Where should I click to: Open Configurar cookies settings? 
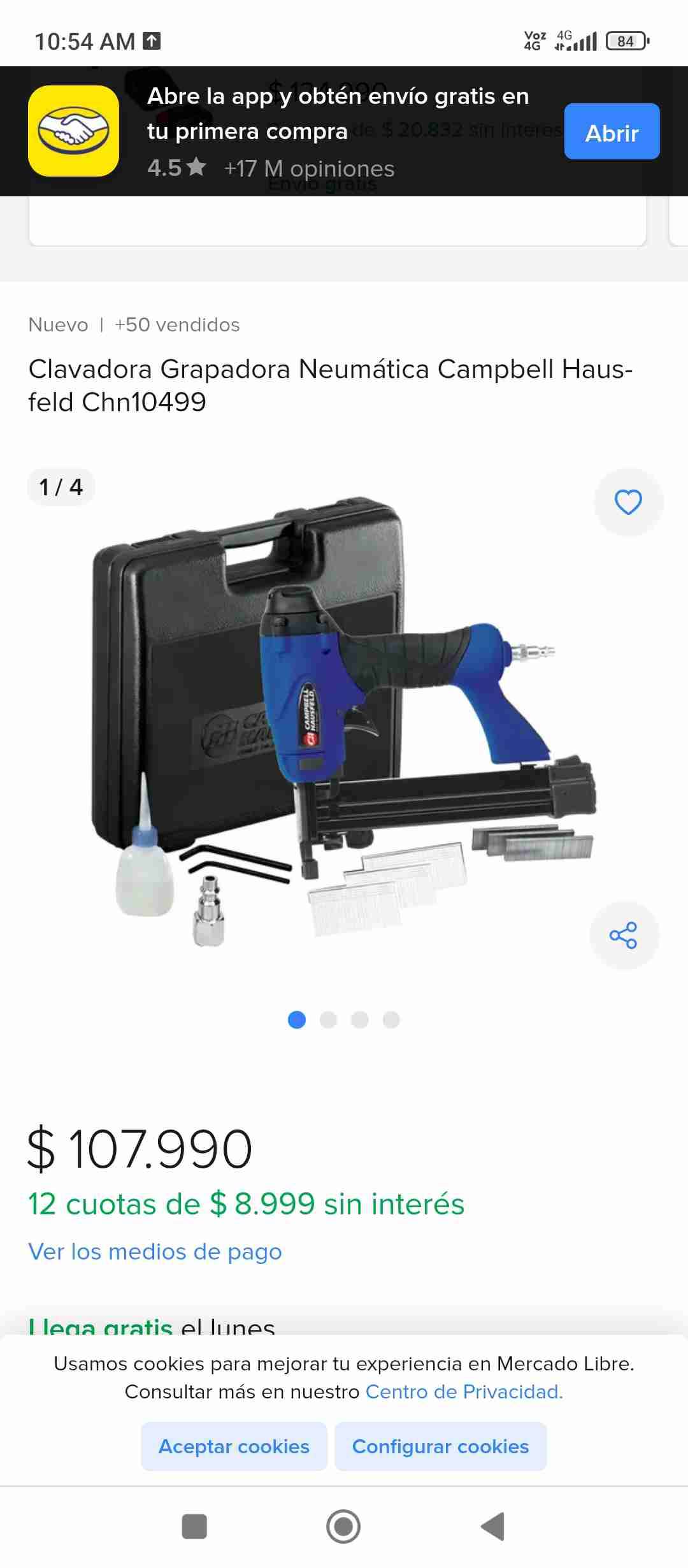pos(440,1446)
